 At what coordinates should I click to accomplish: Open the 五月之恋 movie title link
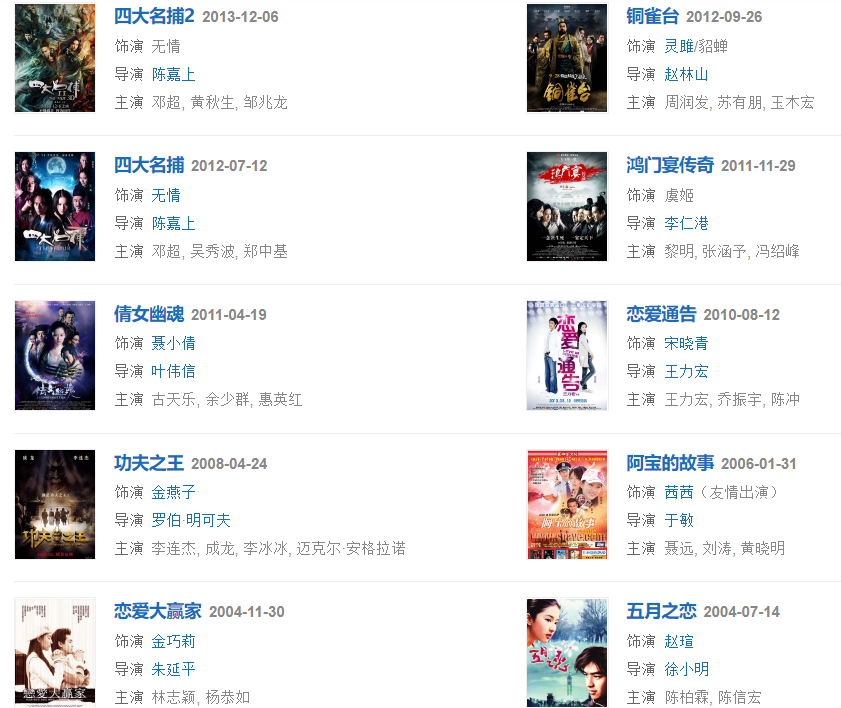pyautogui.click(x=661, y=611)
